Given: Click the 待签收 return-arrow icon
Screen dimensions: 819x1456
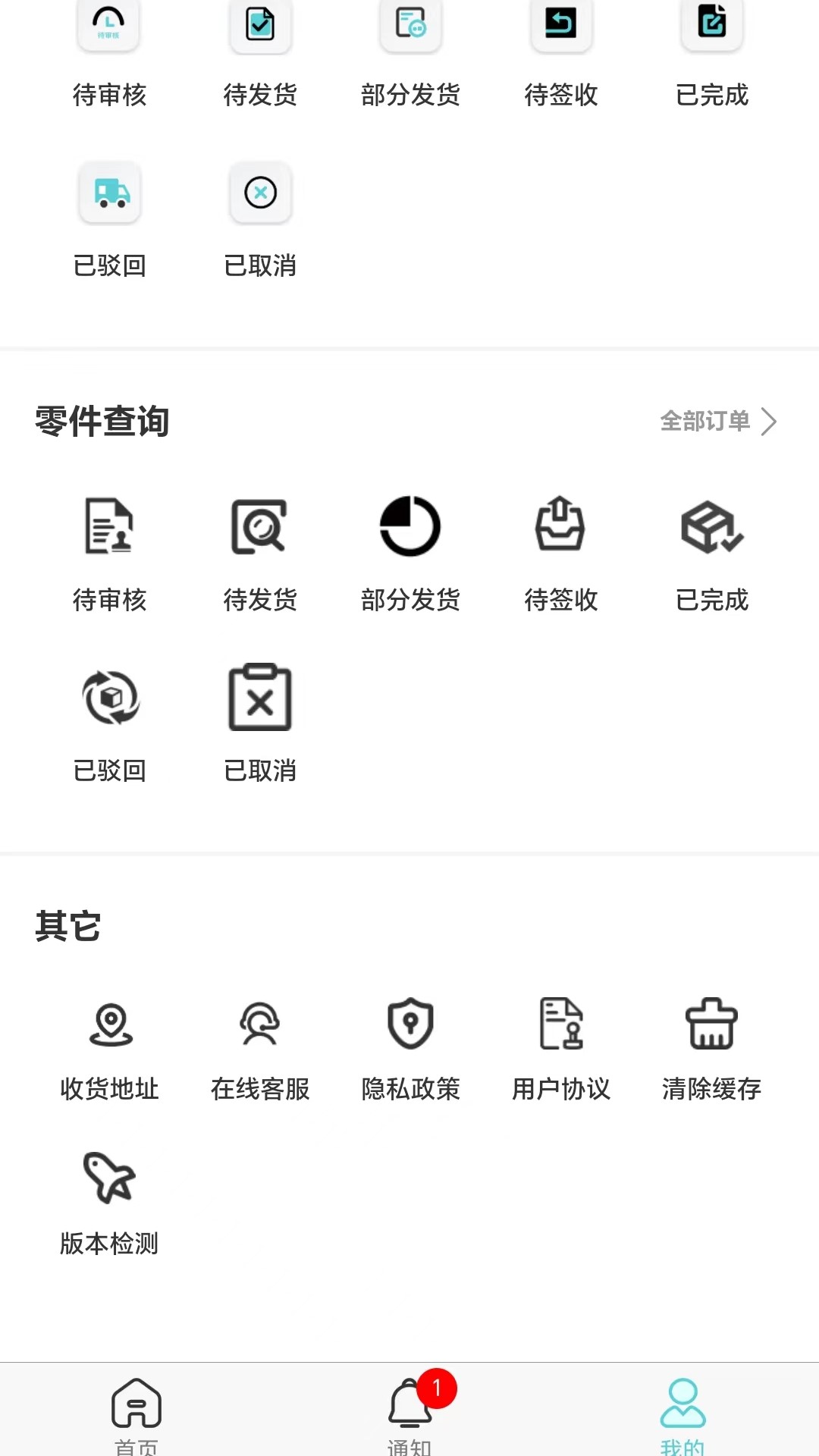Looking at the screenshot, I should [x=560, y=27].
